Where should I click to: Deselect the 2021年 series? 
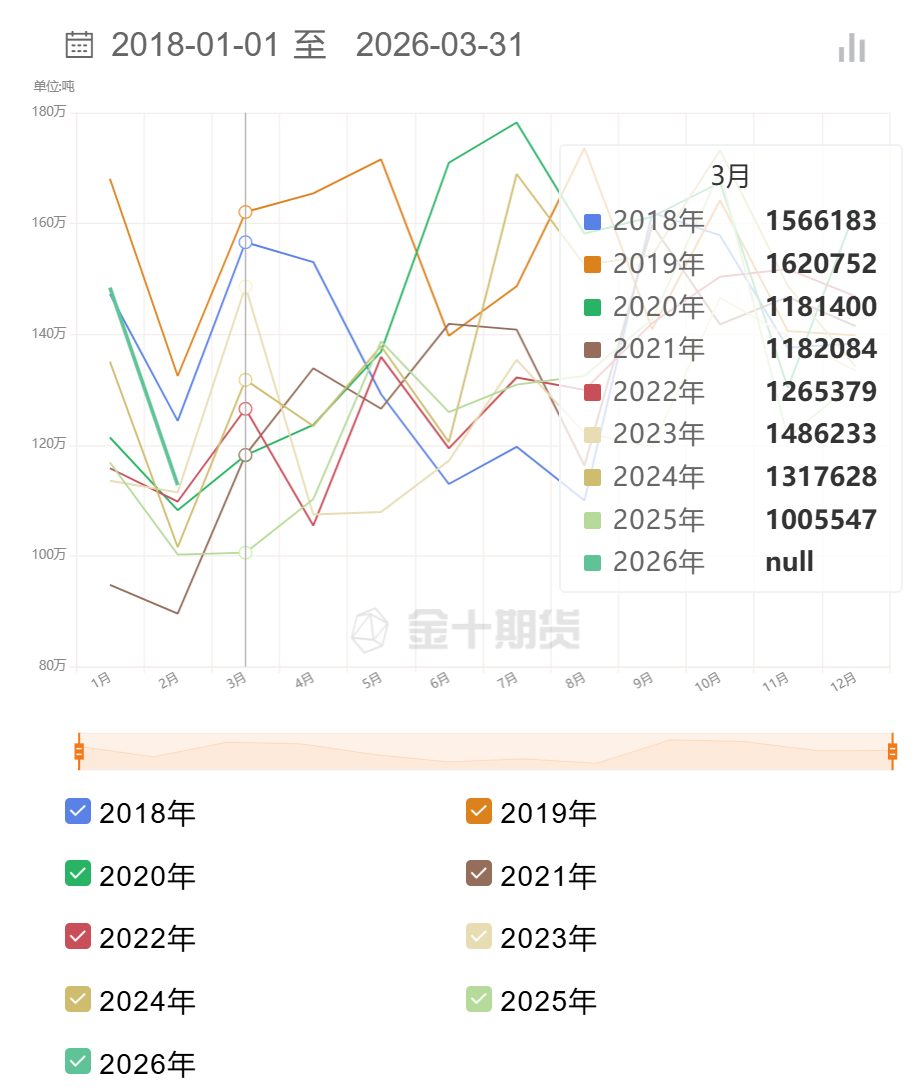[x=479, y=874]
